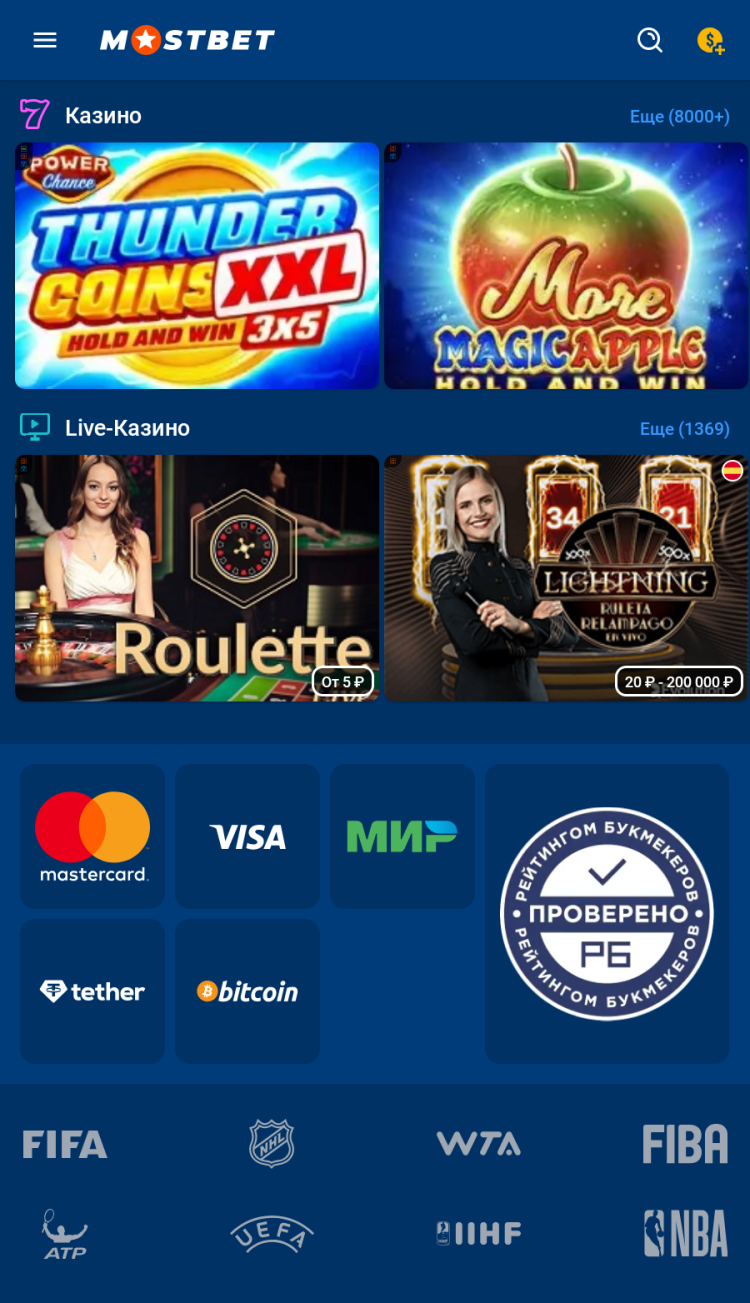Viewport: 750px width, 1303px height.
Task: Launch More Magic Apple game
Action: click(566, 265)
